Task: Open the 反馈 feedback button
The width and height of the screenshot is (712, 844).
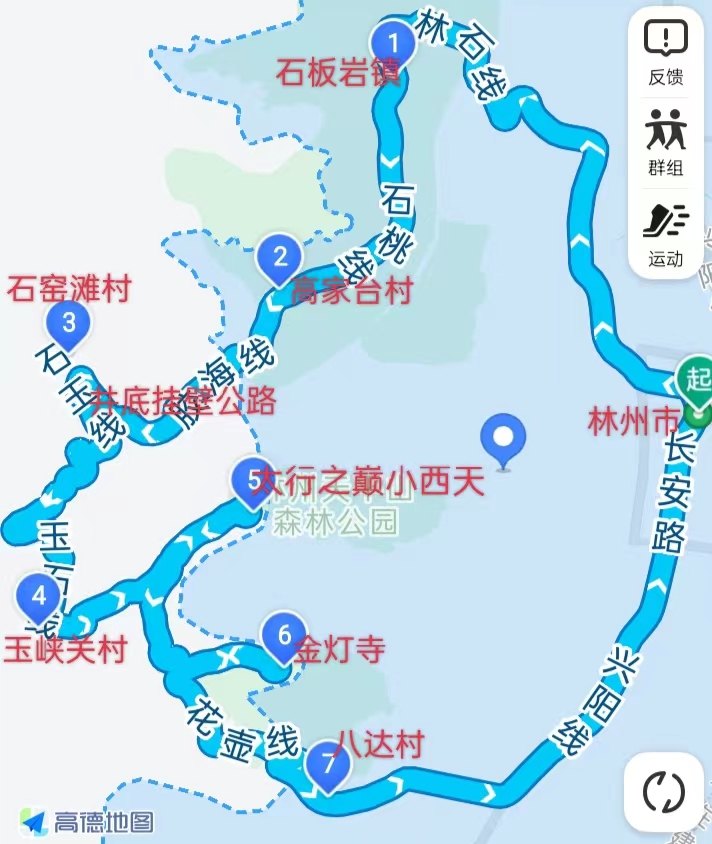Action: point(665,50)
